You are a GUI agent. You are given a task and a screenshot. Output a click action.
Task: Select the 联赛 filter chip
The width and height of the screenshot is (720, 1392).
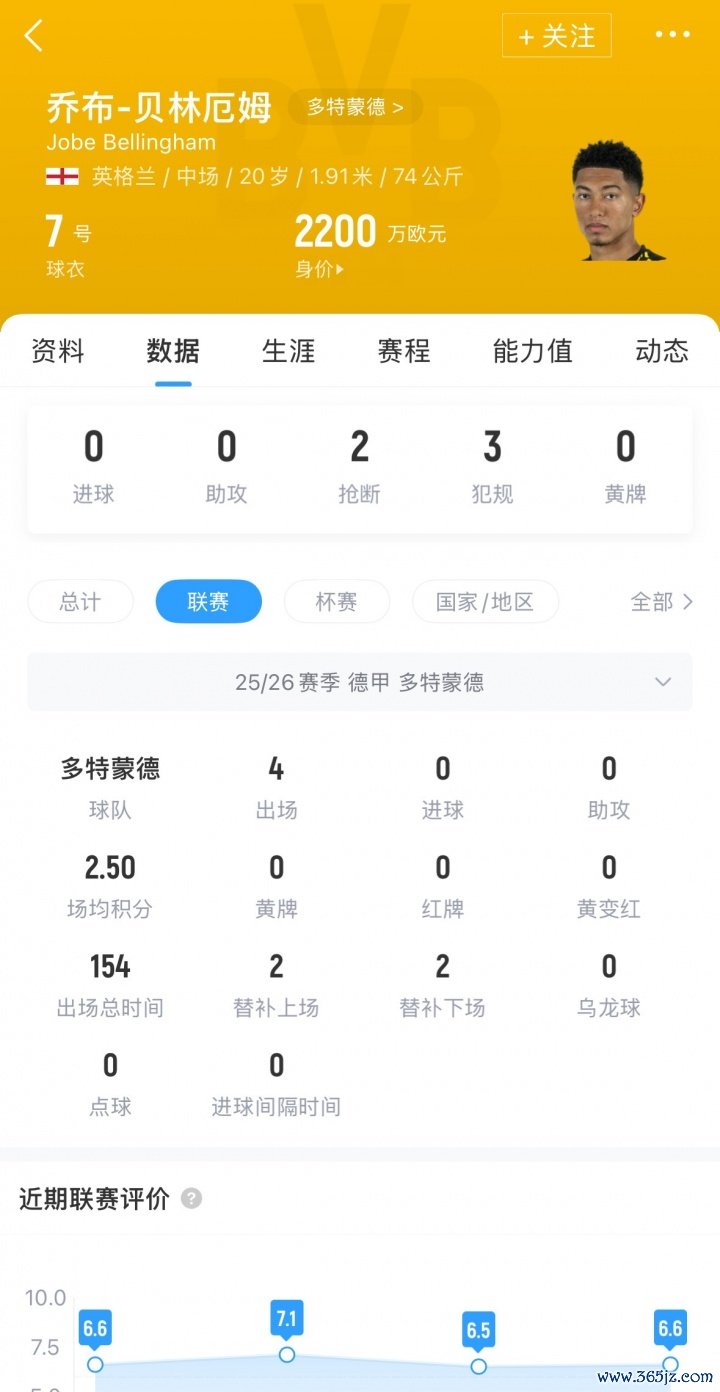click(208, 602)
